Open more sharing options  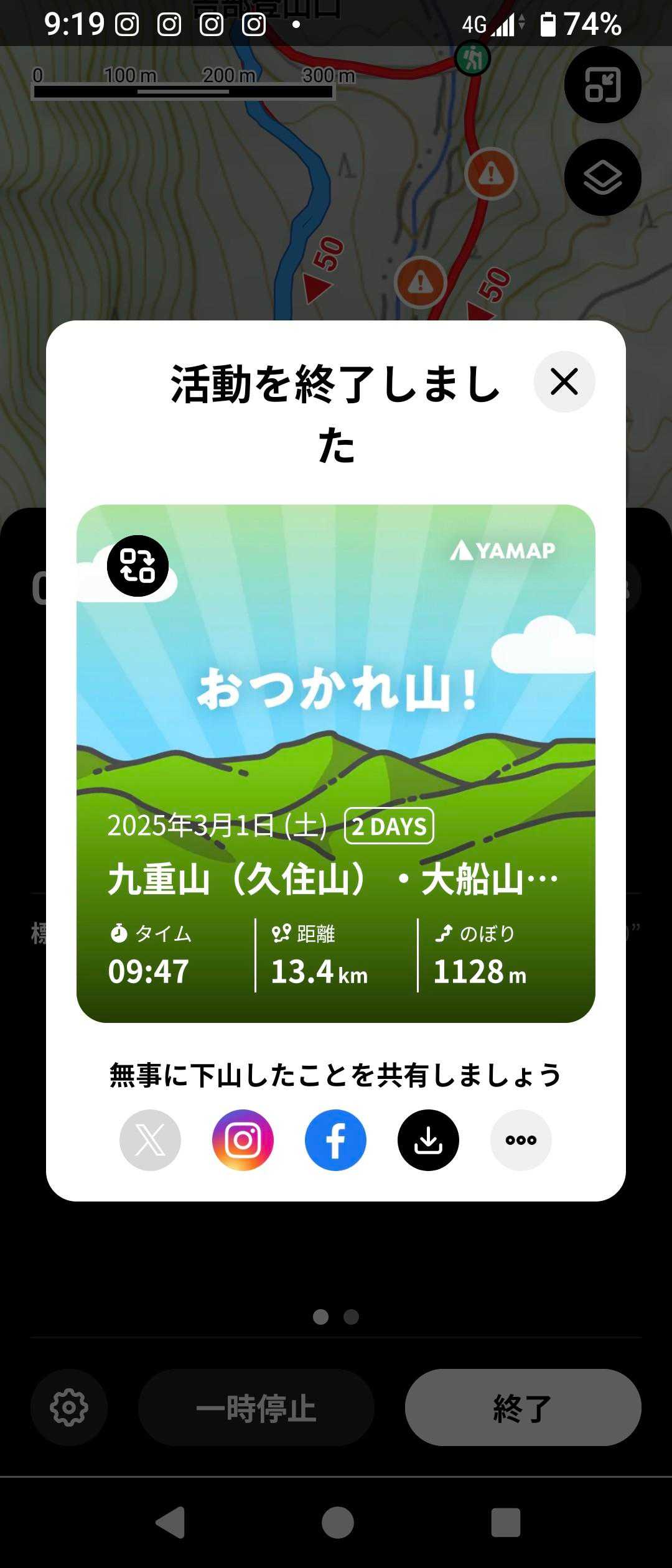521,1140
